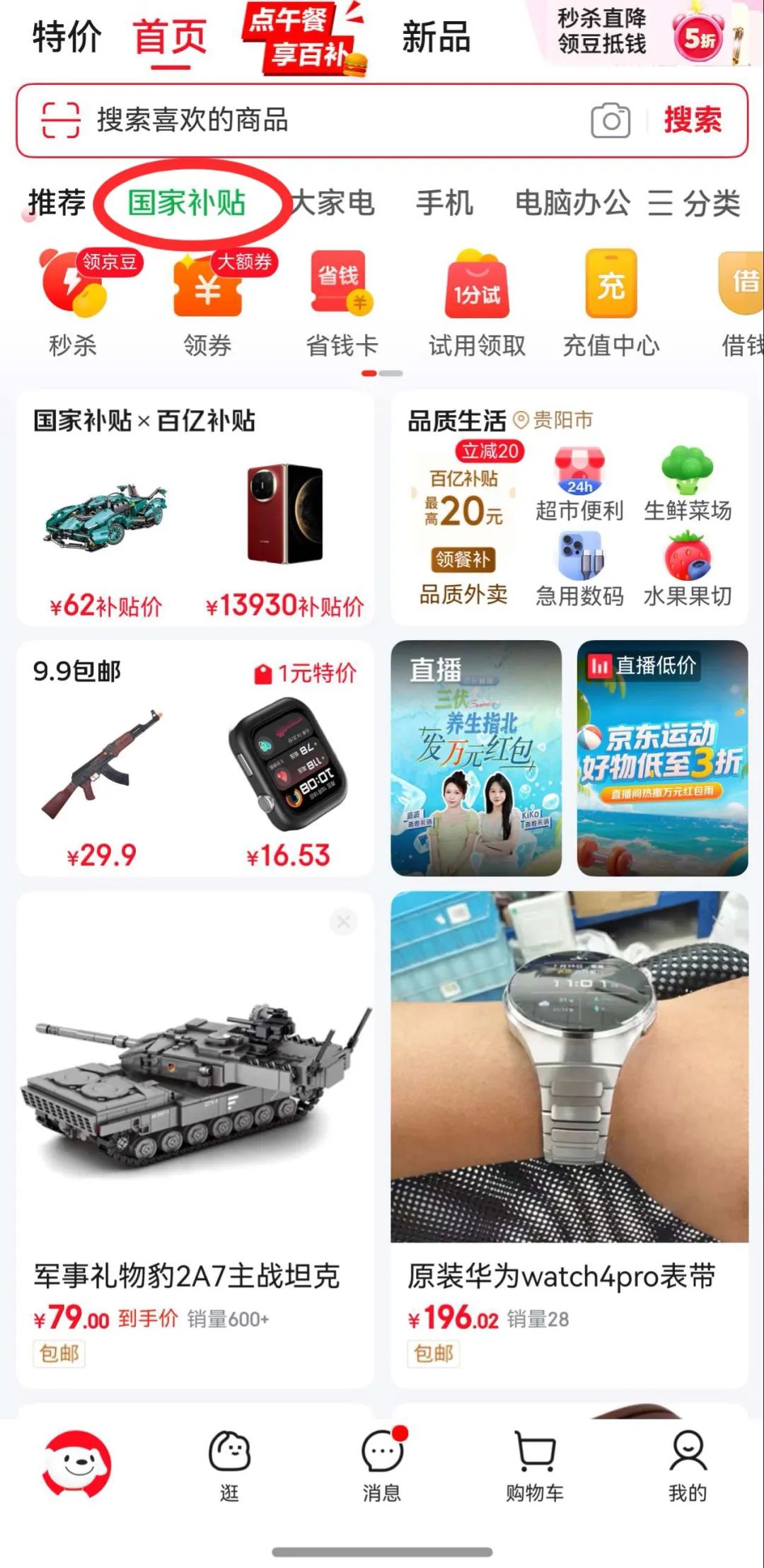Tap the red 搜索 button

[693, 120]
